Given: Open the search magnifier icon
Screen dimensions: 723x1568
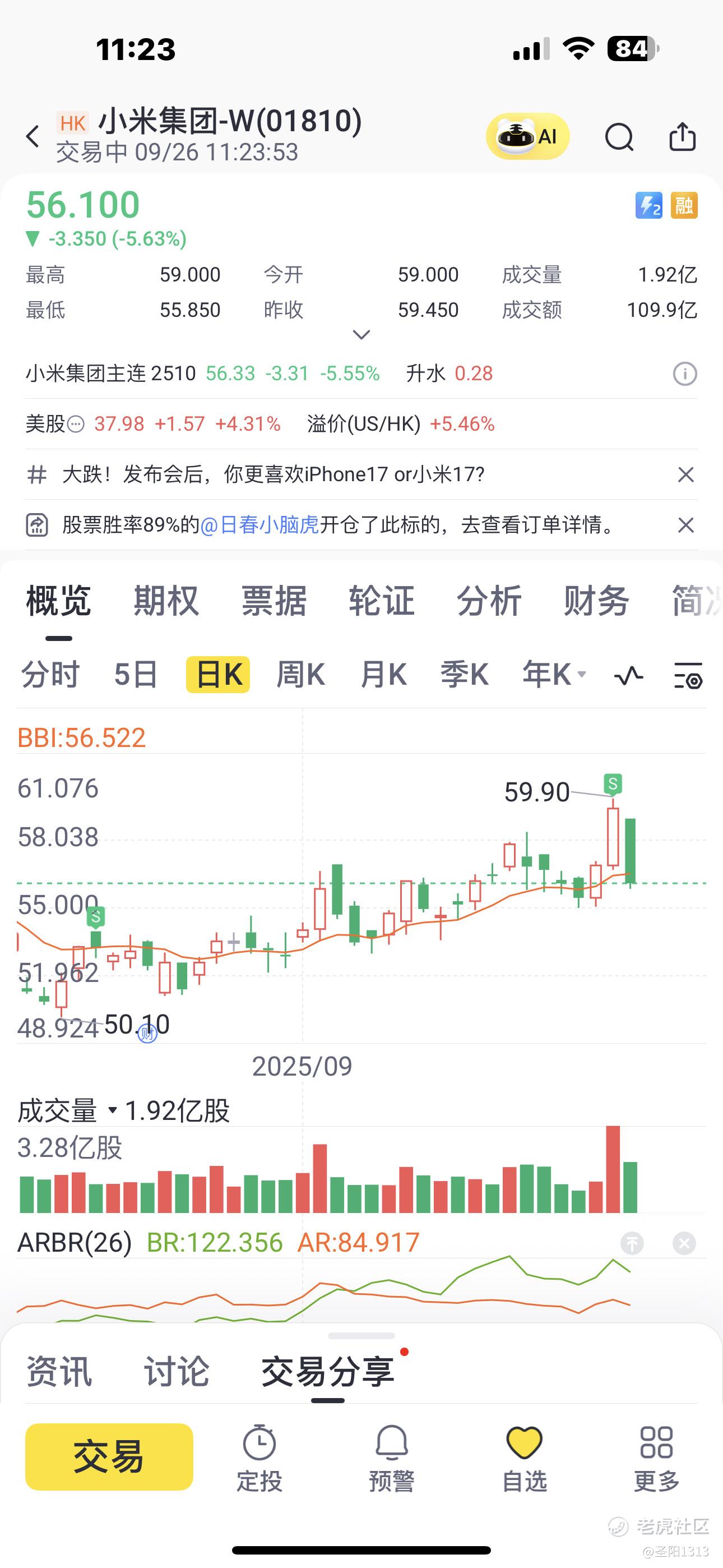Looking at the screenshot, I should pyautogui.click(x=619, y=136).
